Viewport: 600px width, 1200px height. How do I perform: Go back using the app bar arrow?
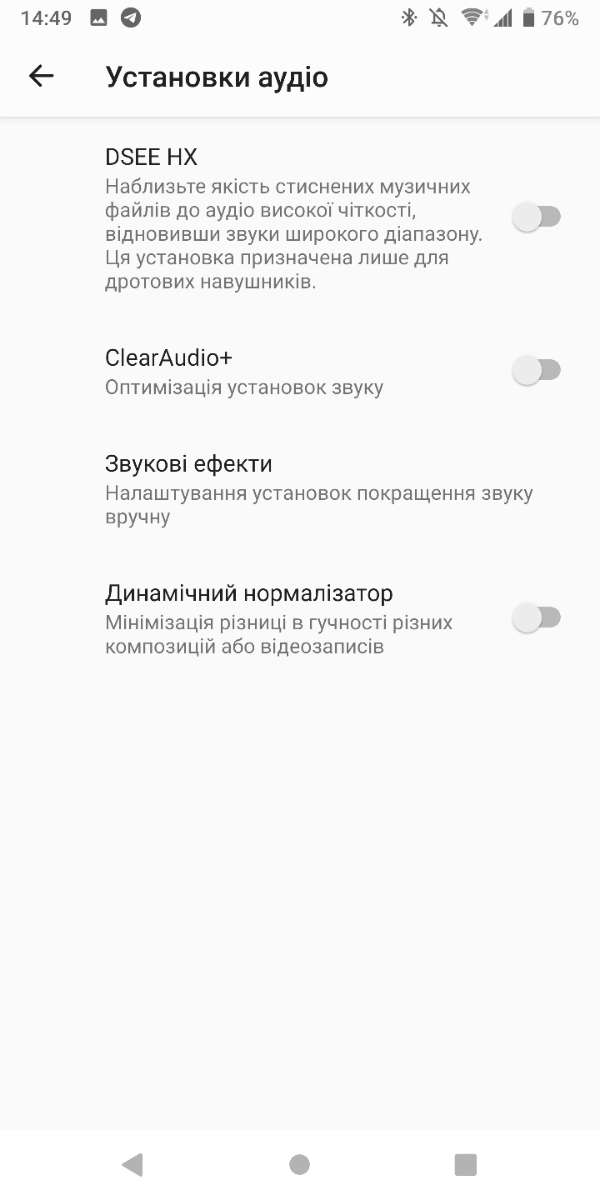click(41, 76)
